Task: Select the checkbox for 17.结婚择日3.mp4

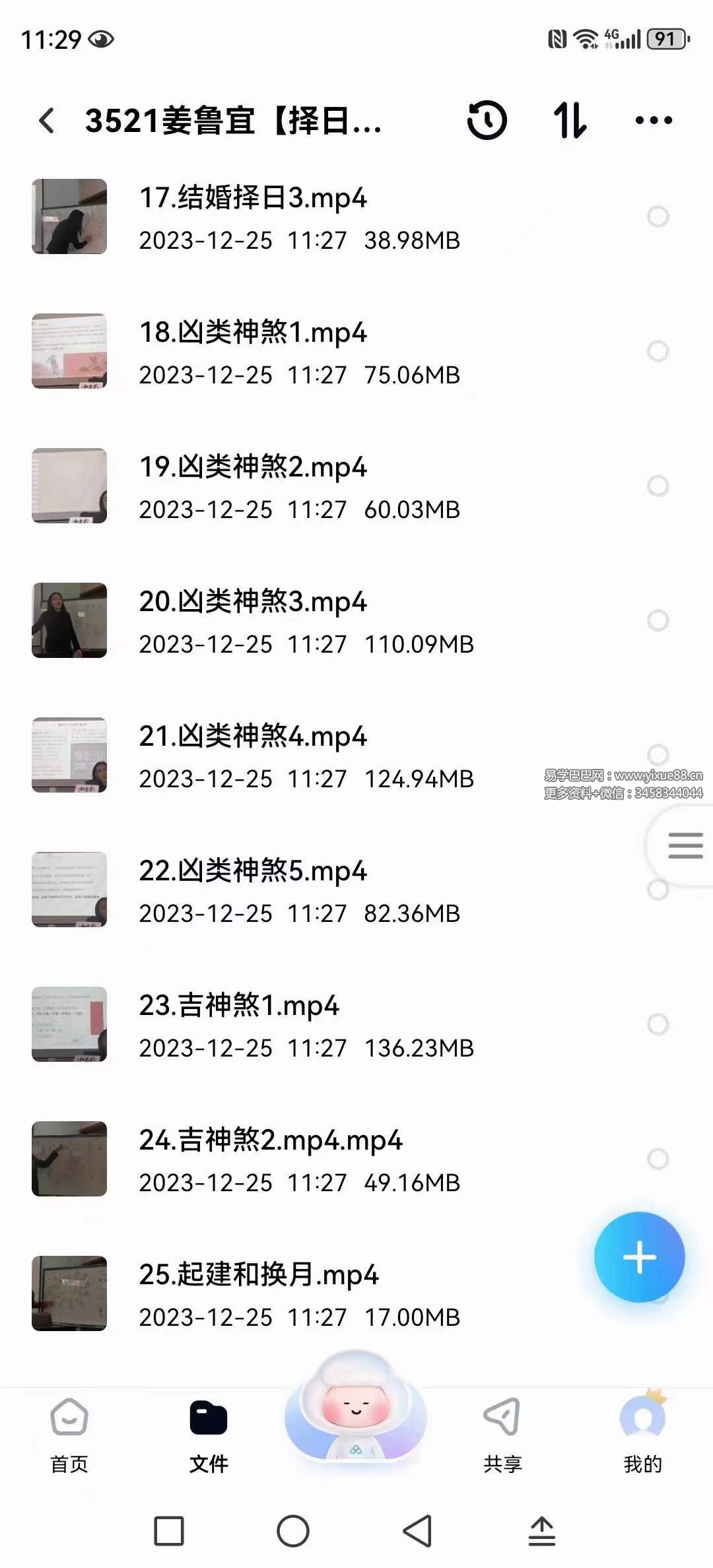Action: [x=658, y=216]
